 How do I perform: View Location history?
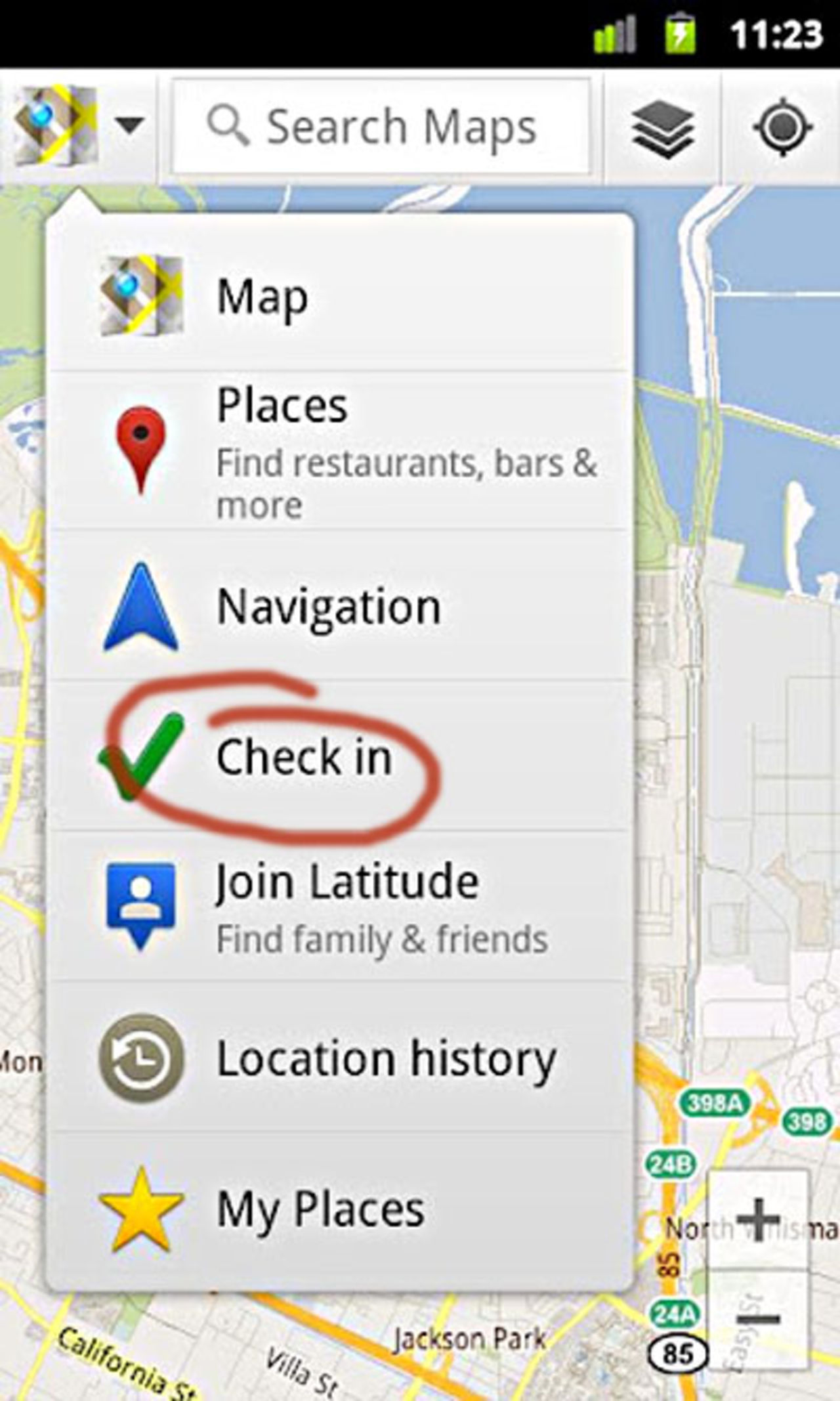[x=340, y=1058]
